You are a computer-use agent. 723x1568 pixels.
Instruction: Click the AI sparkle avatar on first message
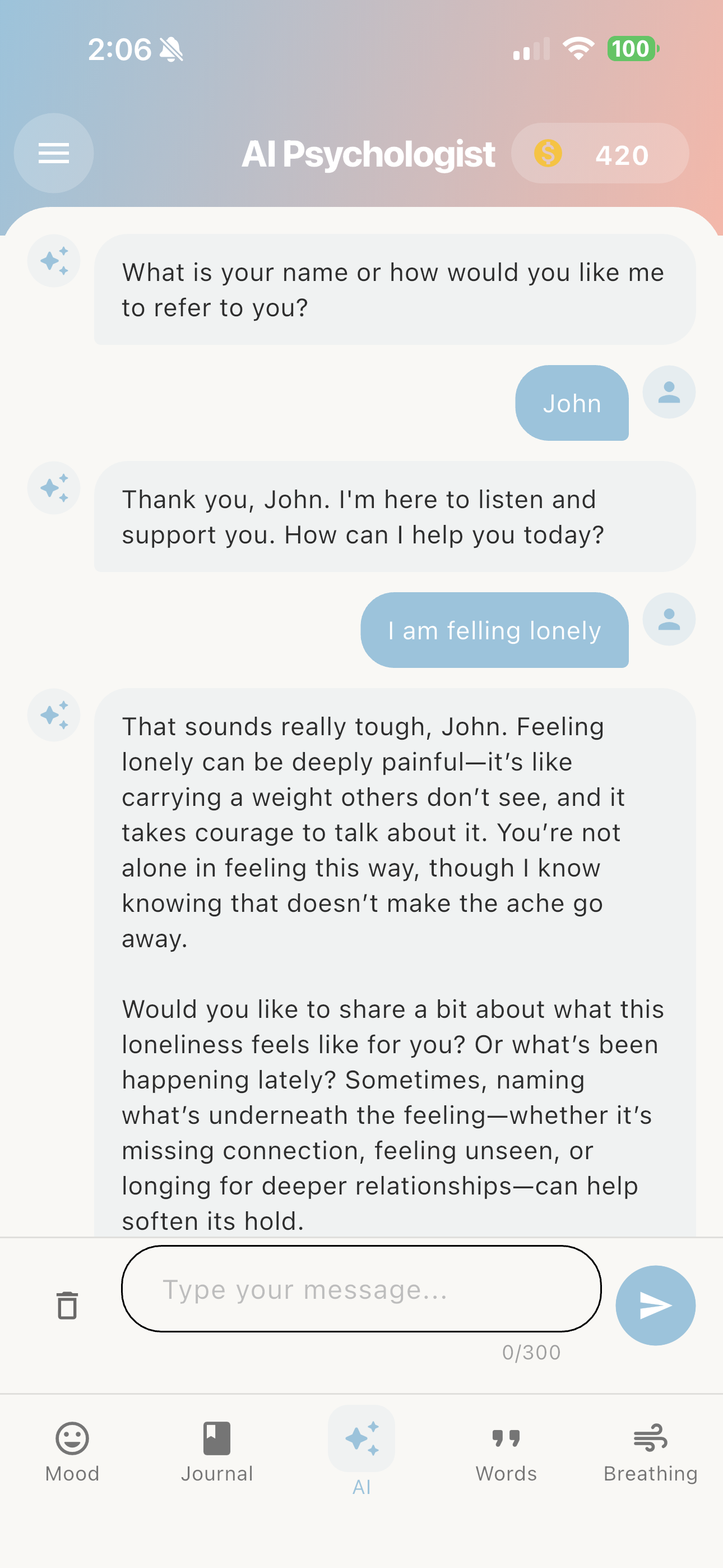tap(54, 261)
